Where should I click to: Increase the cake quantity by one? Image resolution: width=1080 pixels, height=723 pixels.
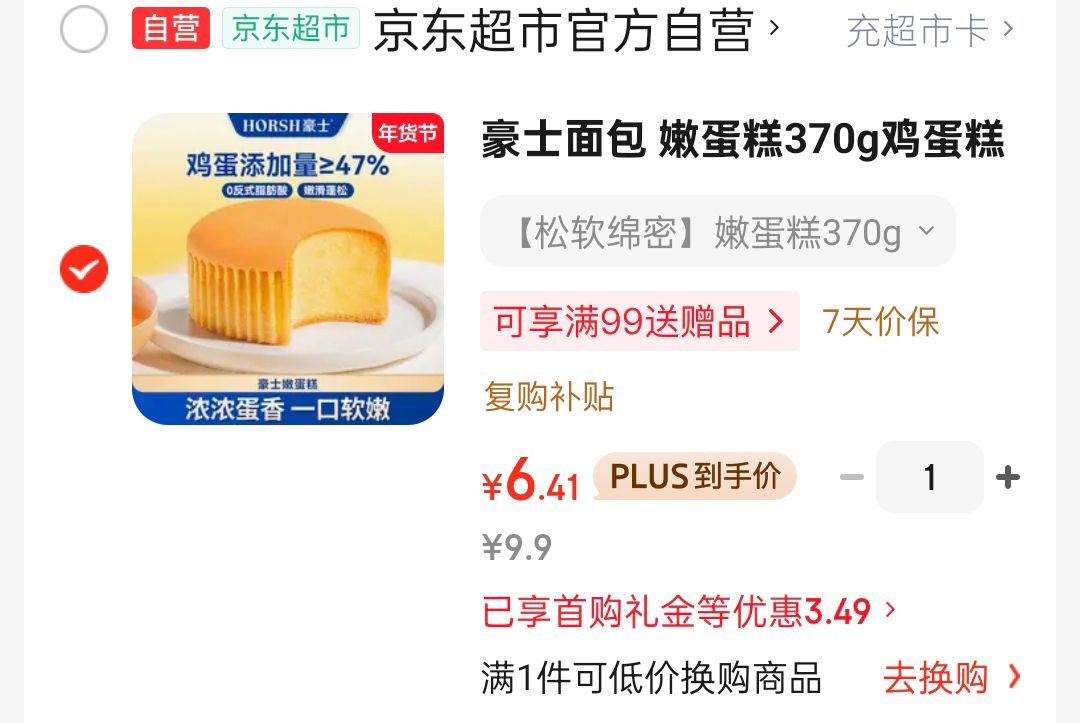coord(1008,478)
